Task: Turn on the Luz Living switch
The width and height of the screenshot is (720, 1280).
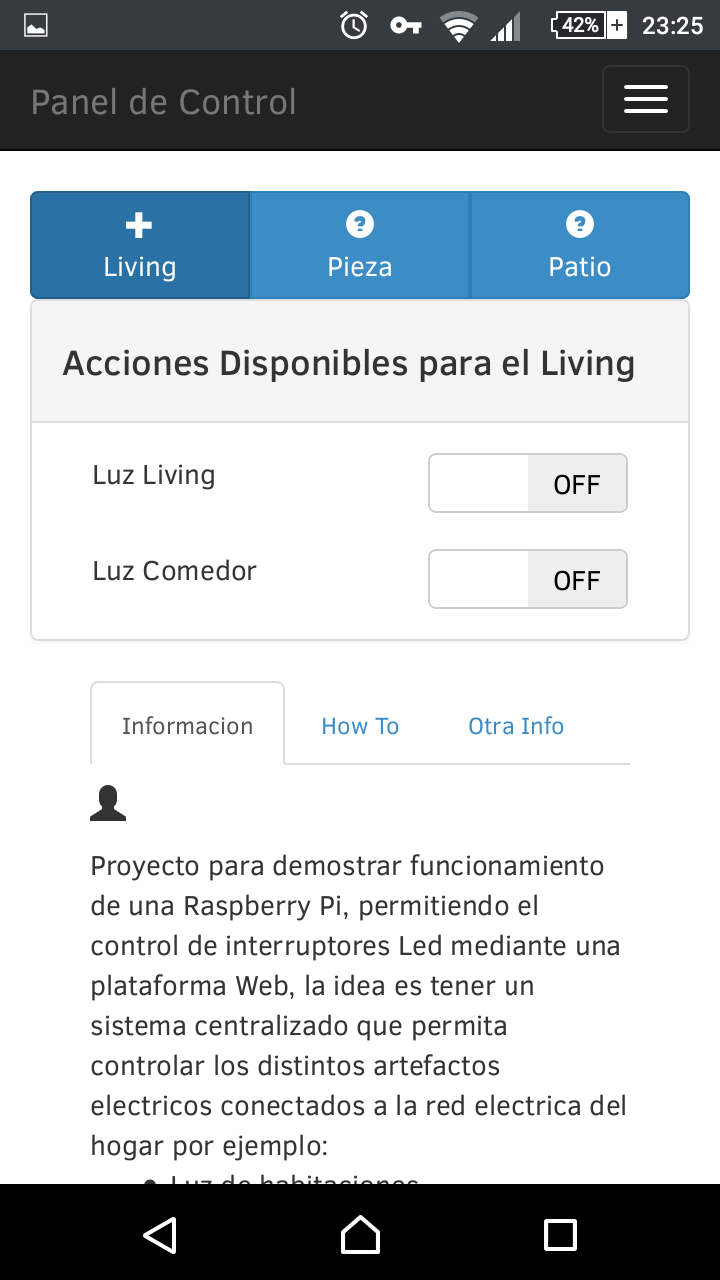Action: click(x=528, y=484)
